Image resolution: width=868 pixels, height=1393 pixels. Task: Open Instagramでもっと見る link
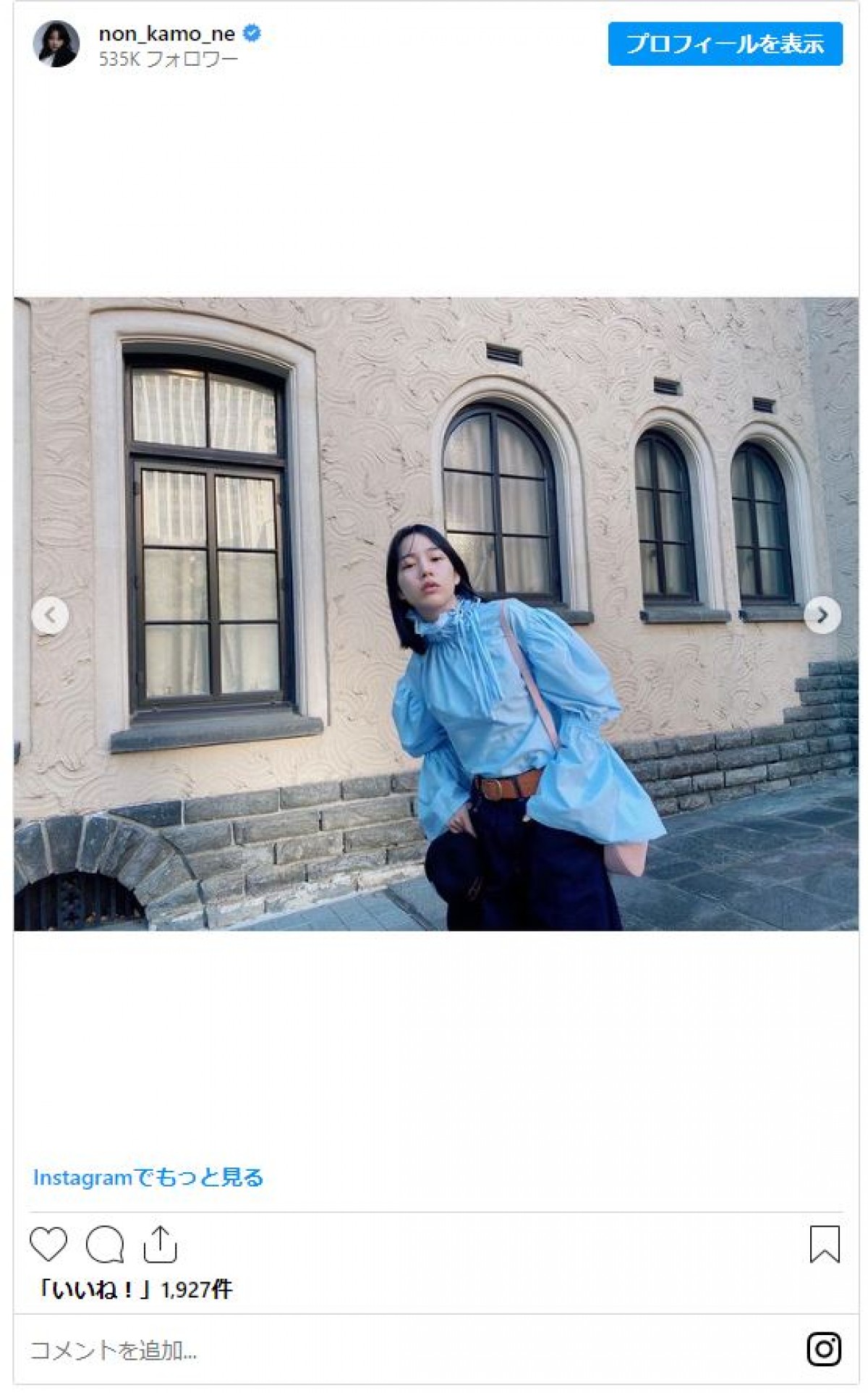pyautogui.click(x=148, y=1177)
